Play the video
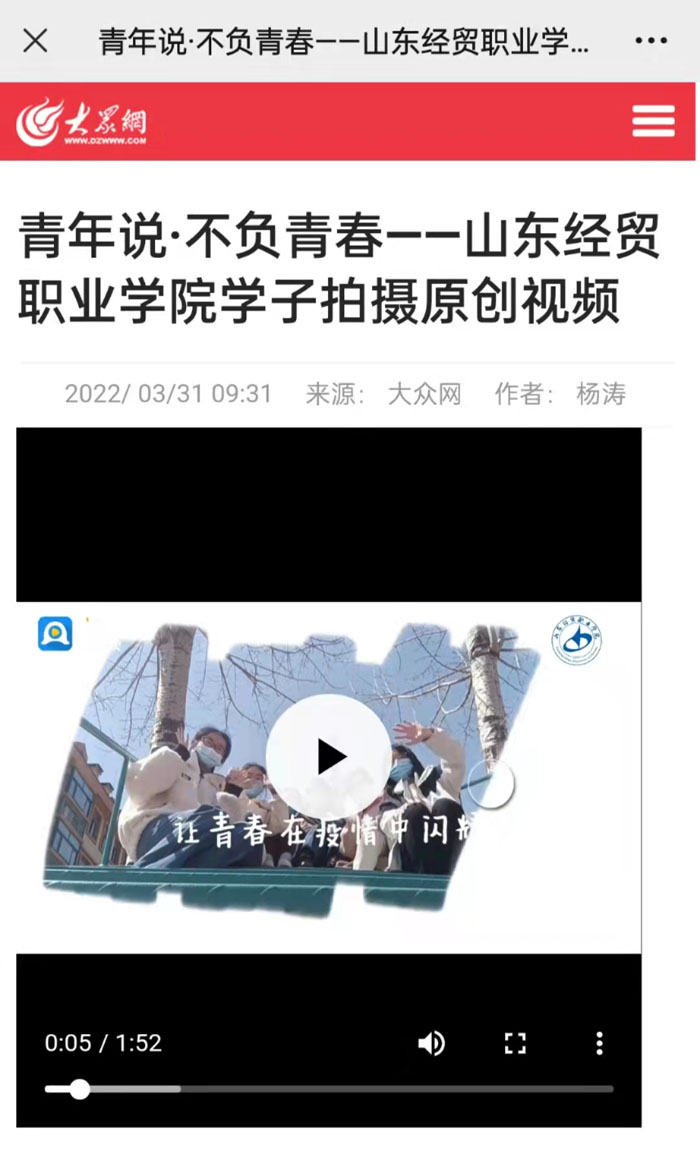Image resolution: width=700 pixels, height=1167 pixels. pyautogui.click(x=328, y=757)
